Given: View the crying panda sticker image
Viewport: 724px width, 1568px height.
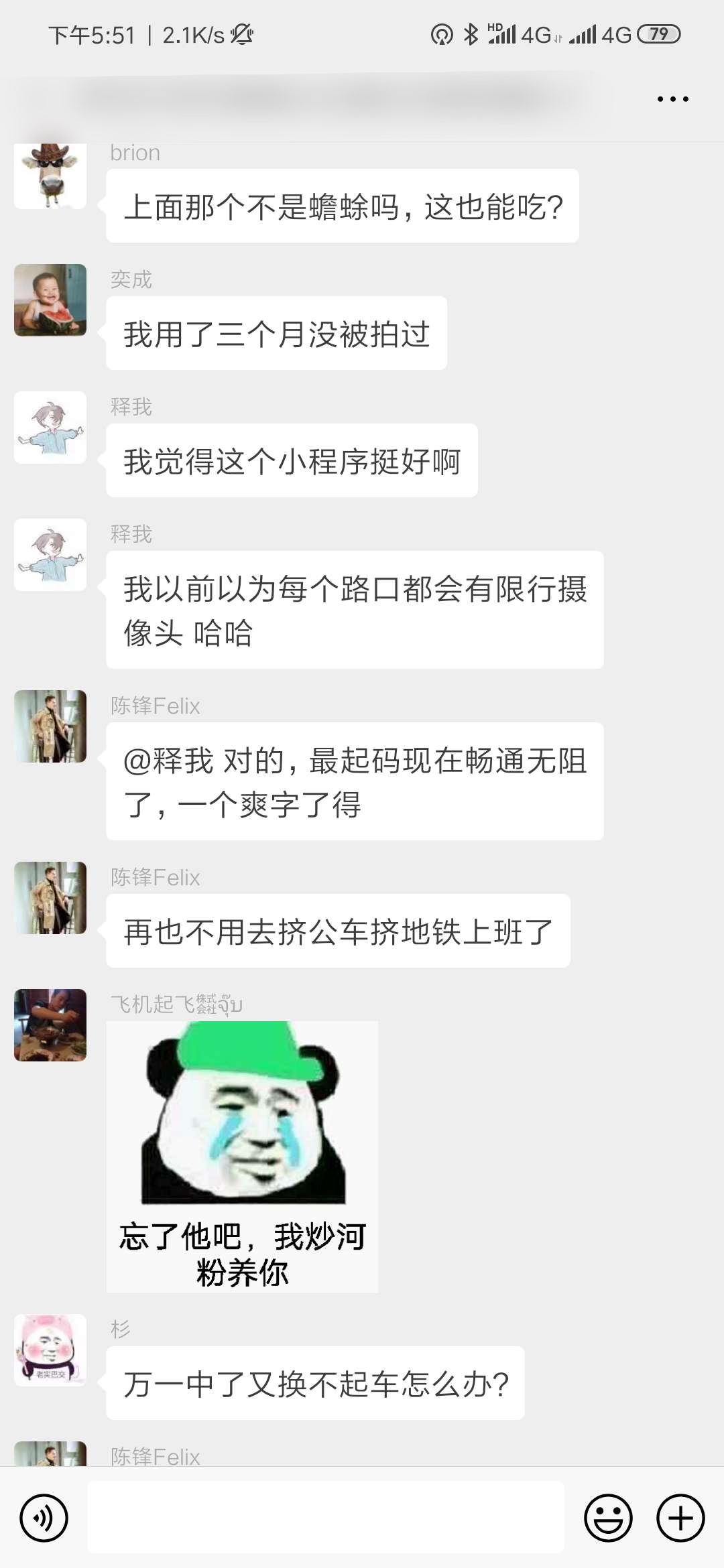Looking at the screenshot, I should pyautogui.click(x=242, y=1157).
